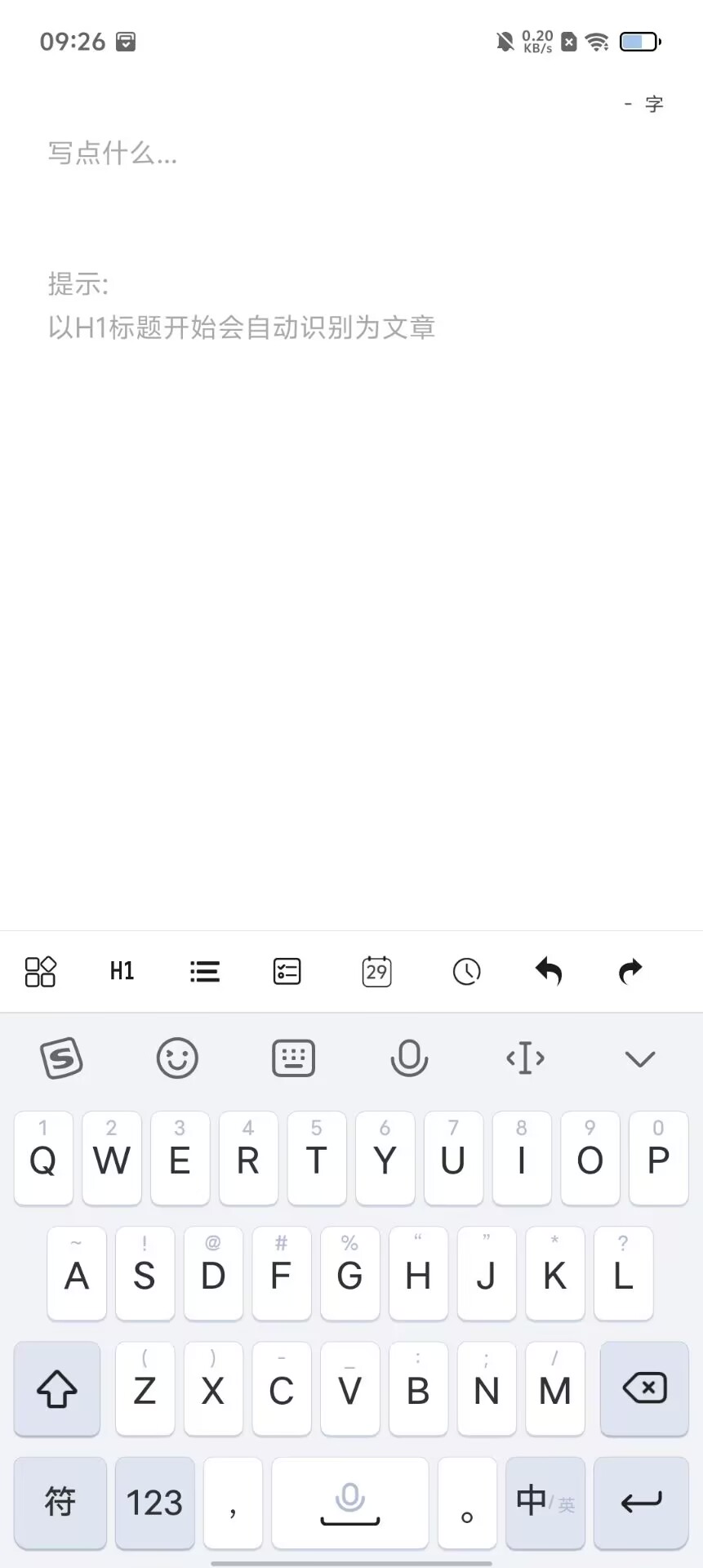Collapse the keyboard with the down chevron
The image size is (703, 1568).
(x=639, y=1058)
